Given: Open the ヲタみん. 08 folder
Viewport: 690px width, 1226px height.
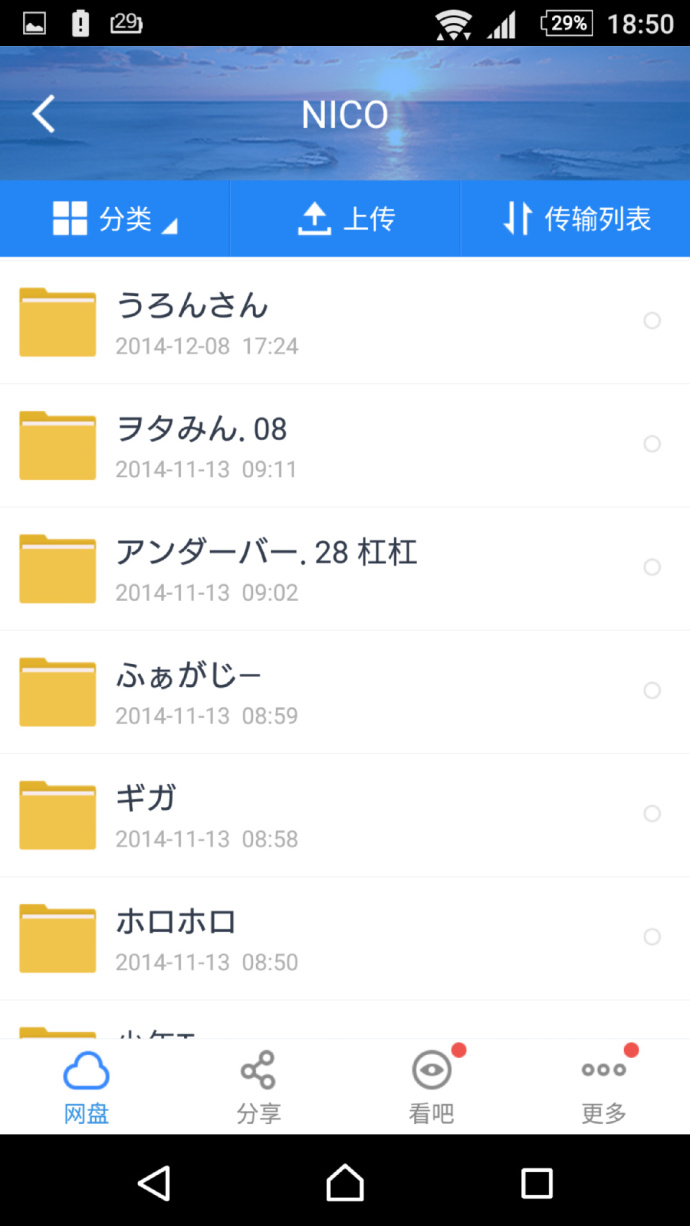Looking at the screenshot, I should coord(345,445).
